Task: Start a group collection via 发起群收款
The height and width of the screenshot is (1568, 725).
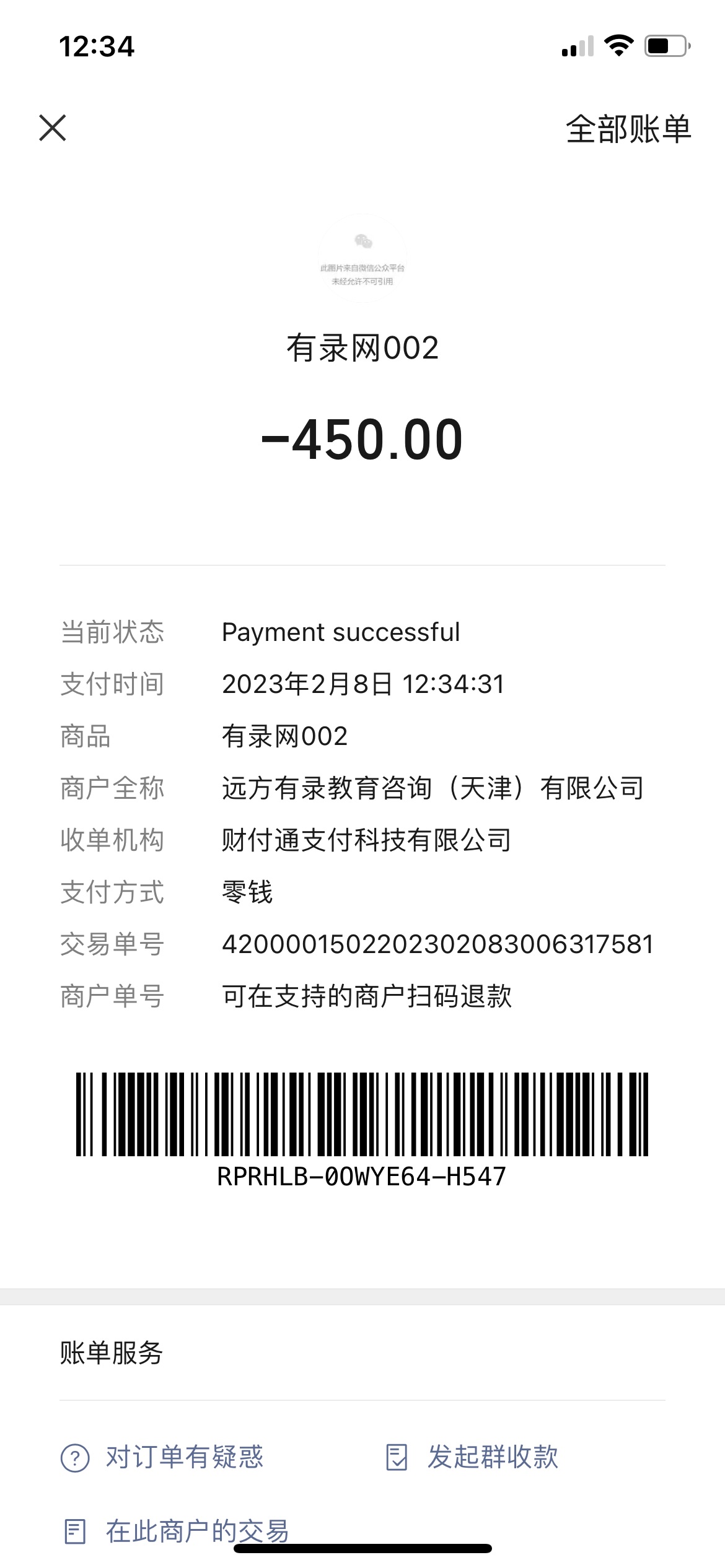Action: click(472, 1457)
